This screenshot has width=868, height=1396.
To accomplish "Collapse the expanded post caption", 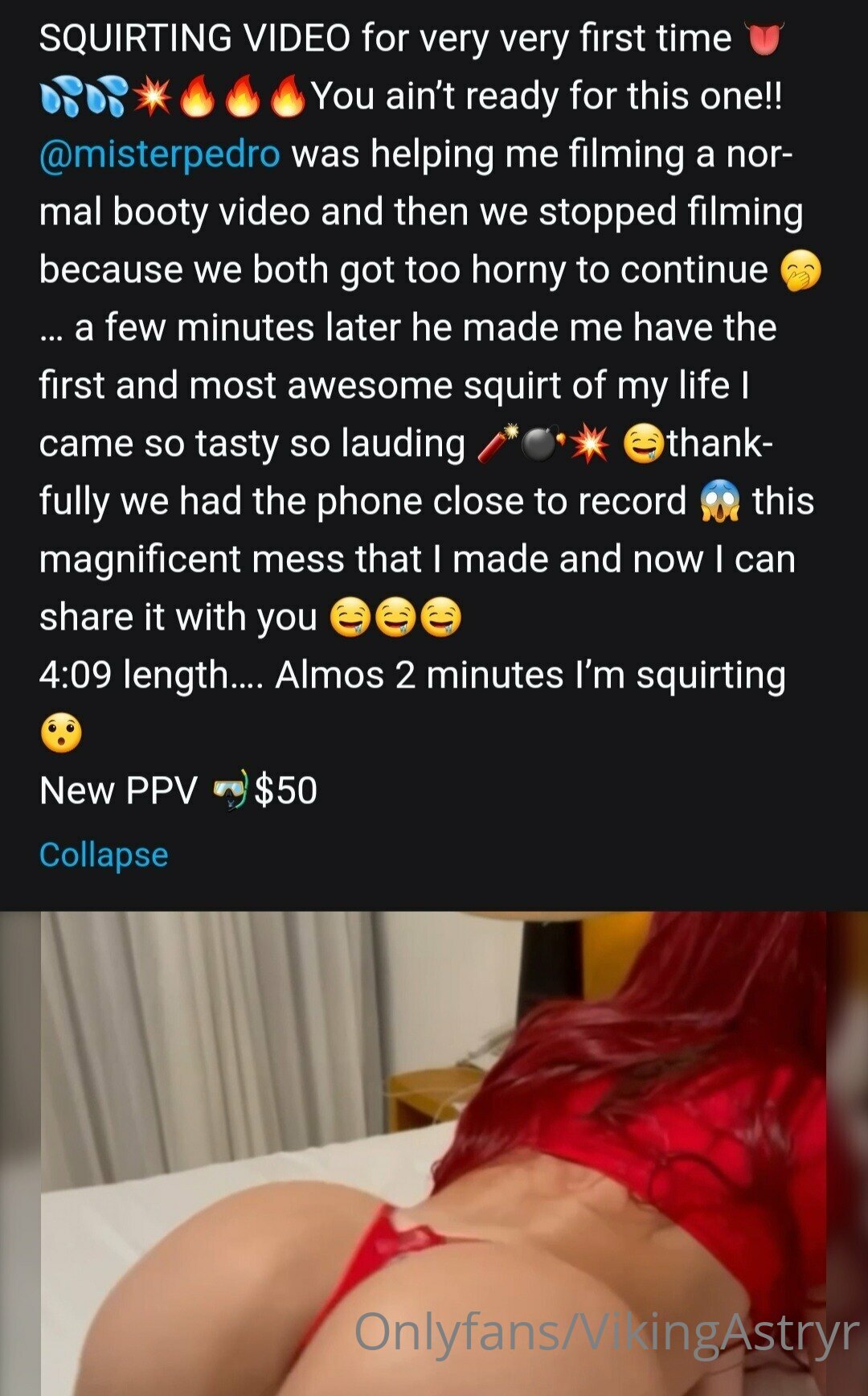I will coord(104,855).
